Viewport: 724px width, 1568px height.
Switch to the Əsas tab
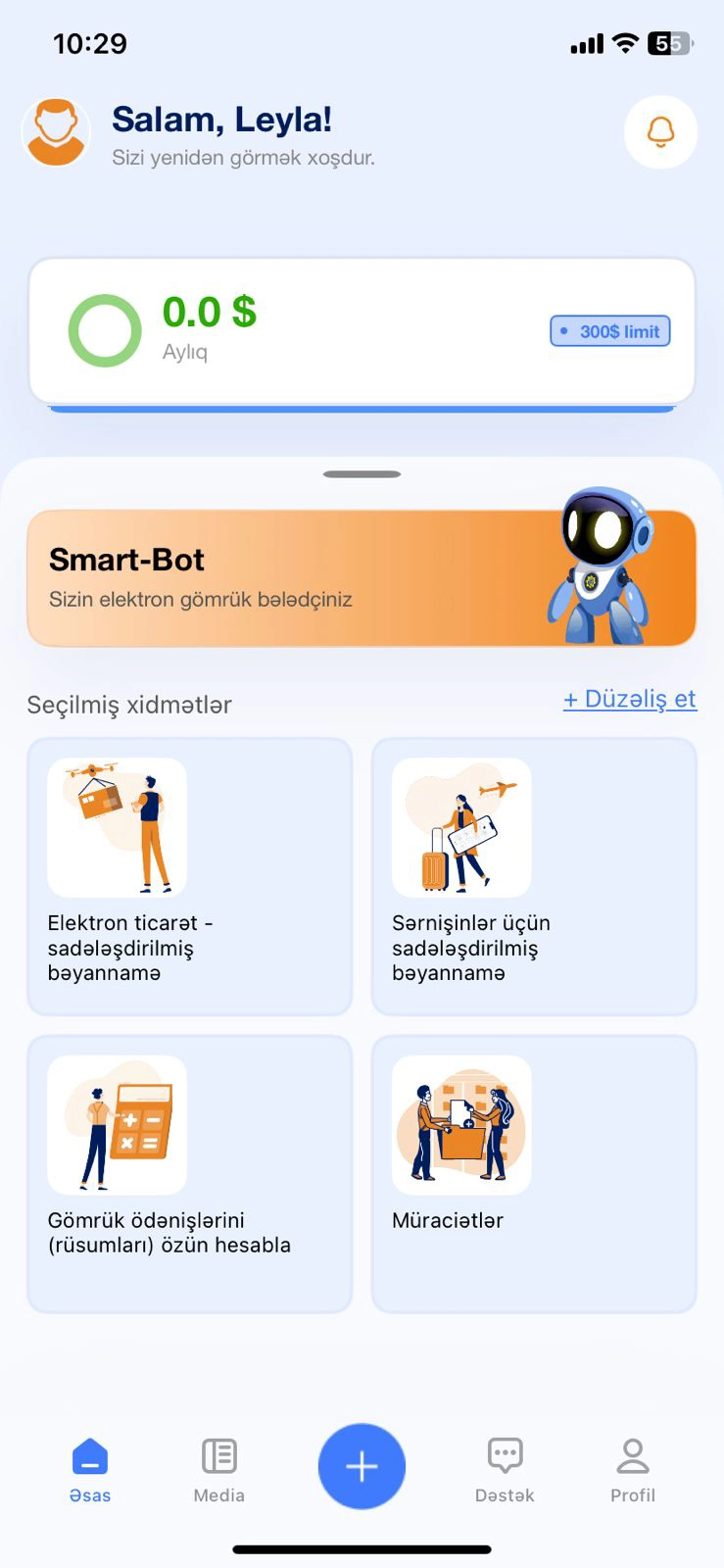pos(90,1470)
